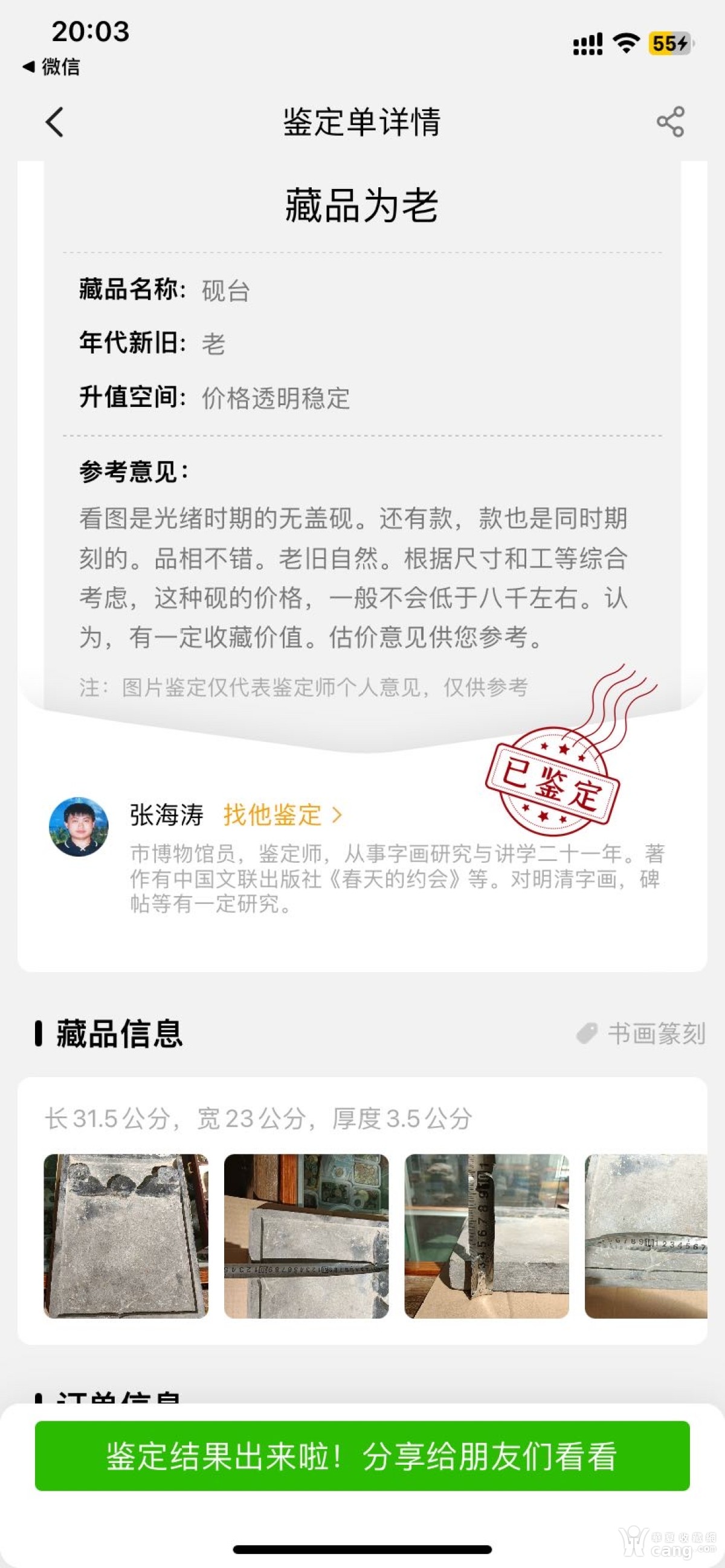
Task: Open the fourth, partially visible photo
Action: (x=646, y=1236)
